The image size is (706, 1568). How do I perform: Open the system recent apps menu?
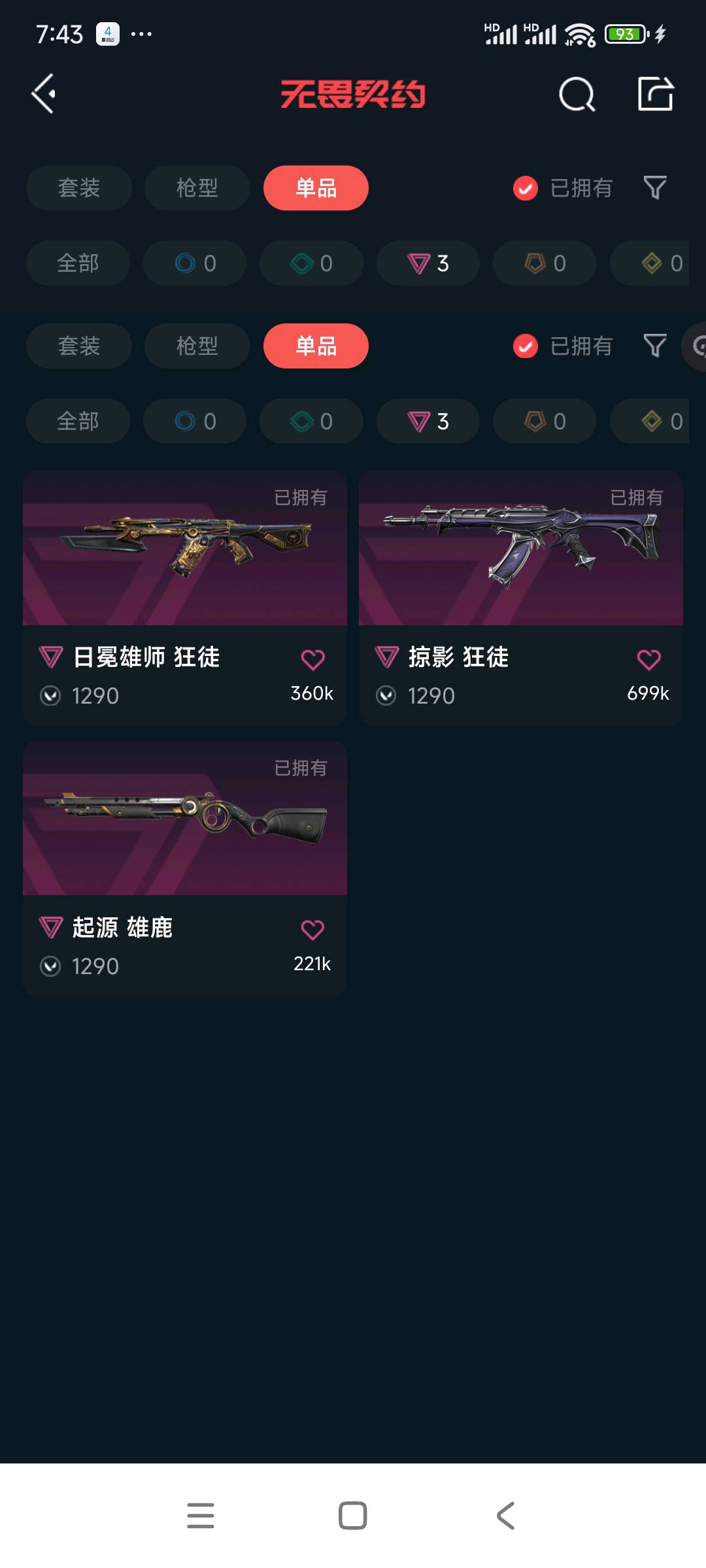click(201, 1516)
